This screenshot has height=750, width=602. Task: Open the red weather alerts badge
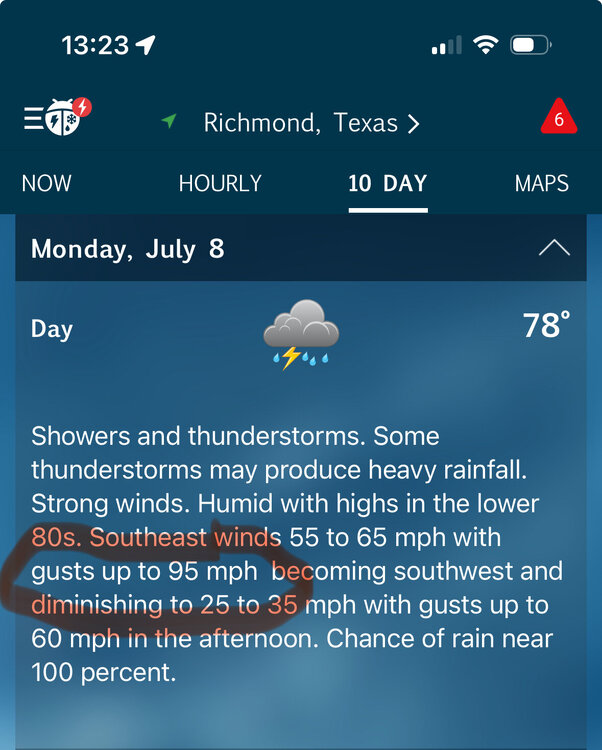558,120
